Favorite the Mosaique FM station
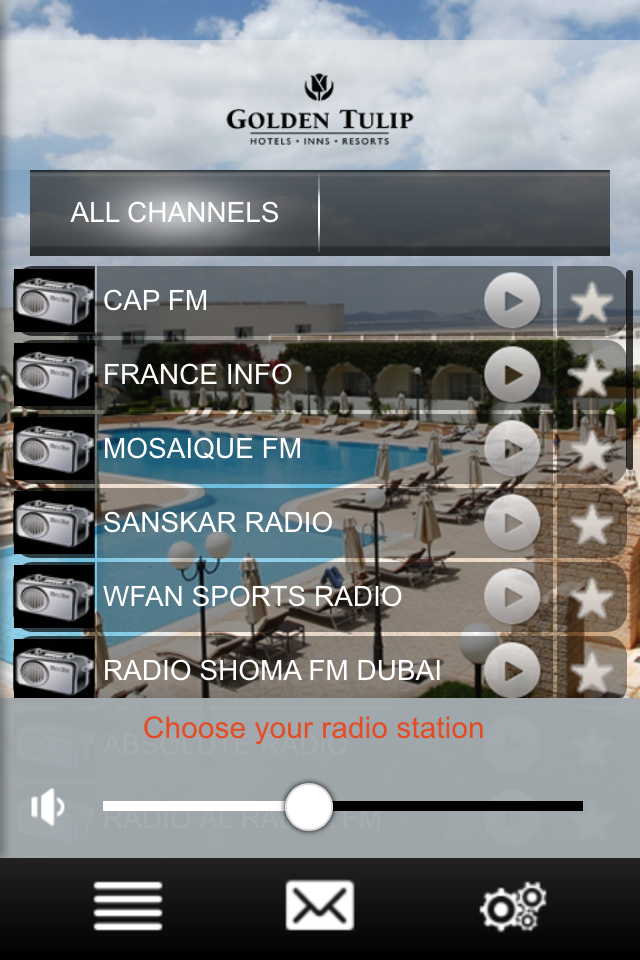 [591, 449]
